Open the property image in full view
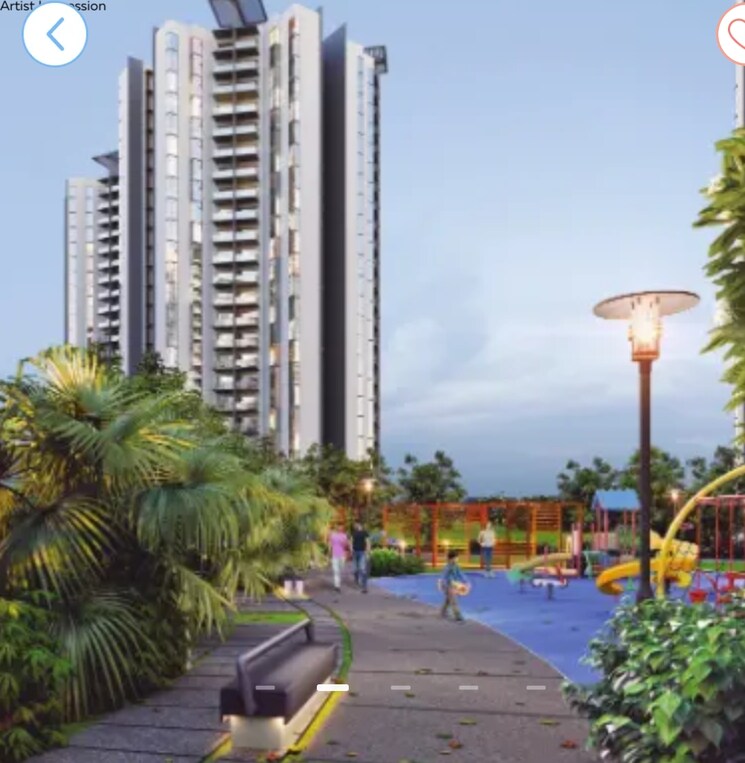The width and height of the screenshot is (745, 763). point(372,380)
